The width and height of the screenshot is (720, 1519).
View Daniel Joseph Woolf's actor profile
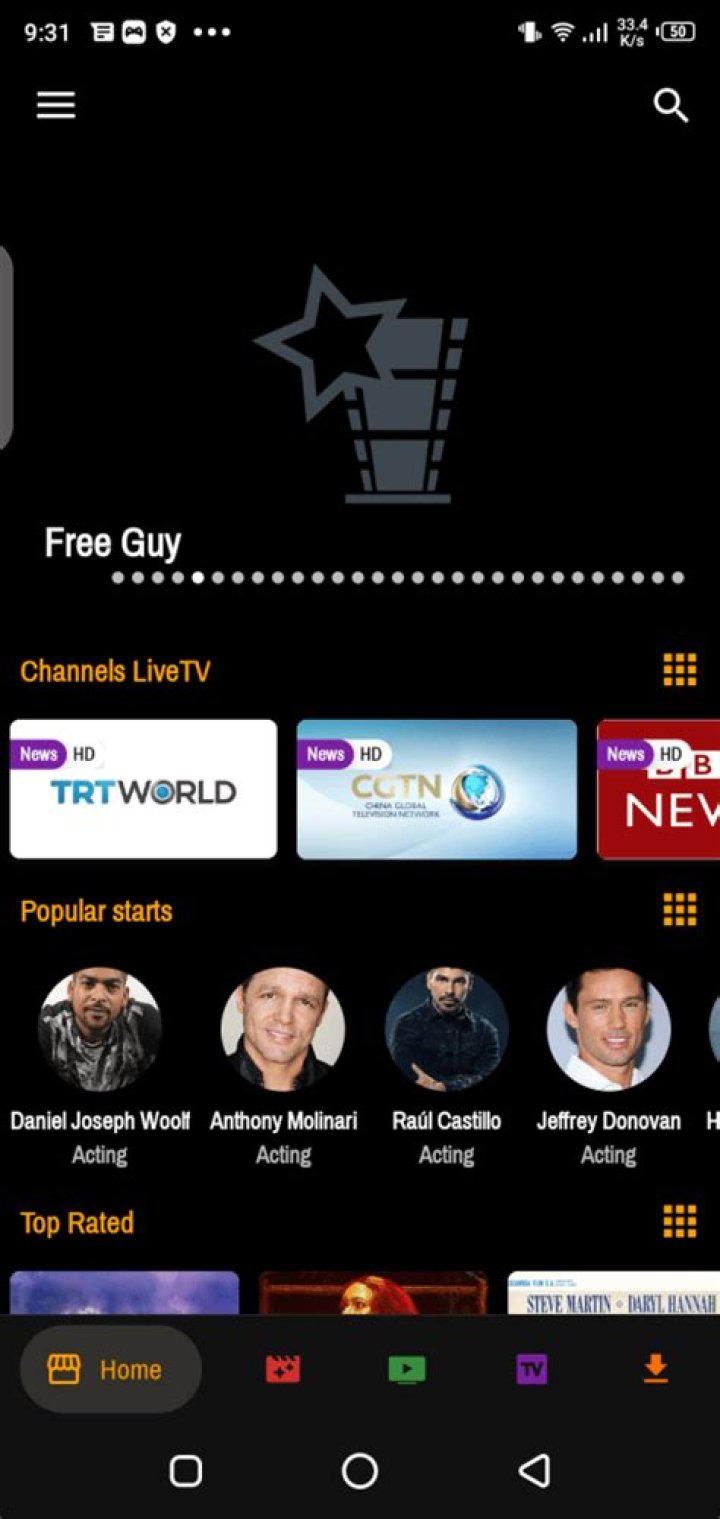(99, 1026)
